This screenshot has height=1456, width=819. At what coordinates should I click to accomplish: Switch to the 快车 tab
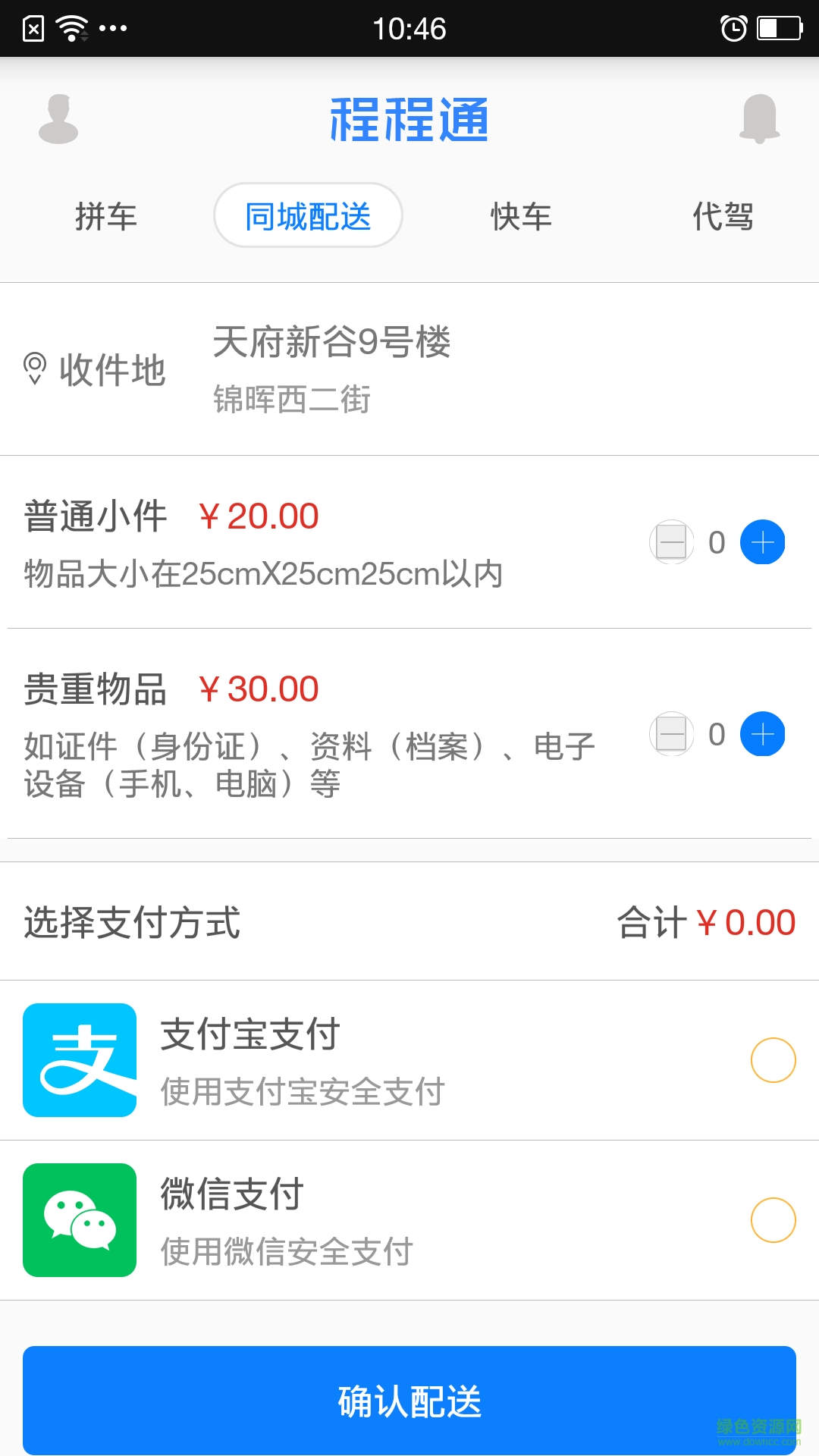[522, 218]
